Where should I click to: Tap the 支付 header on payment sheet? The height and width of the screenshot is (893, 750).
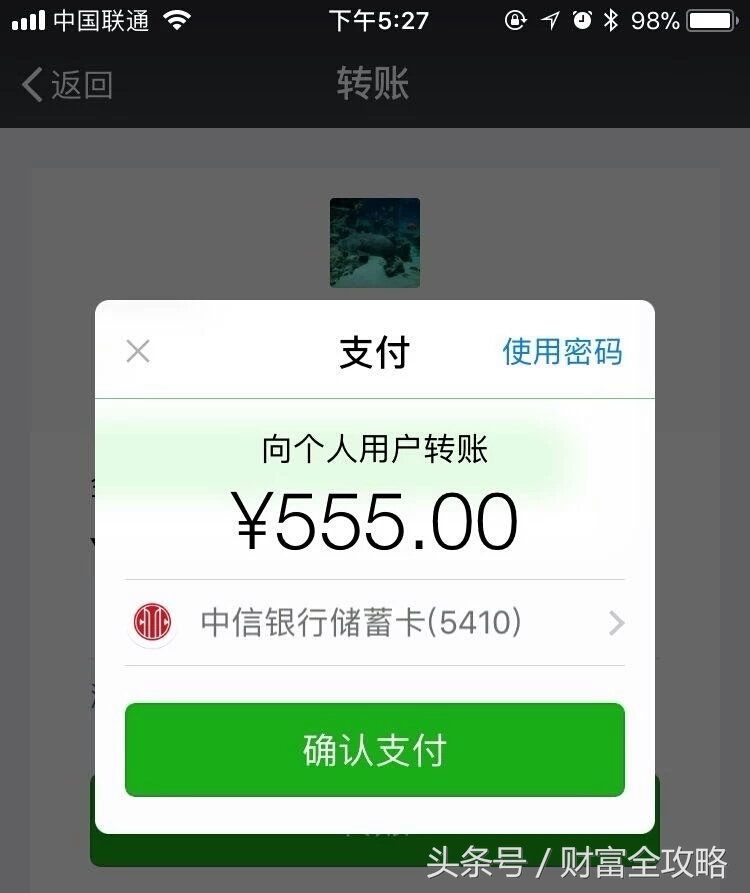(x=375, y=351)
